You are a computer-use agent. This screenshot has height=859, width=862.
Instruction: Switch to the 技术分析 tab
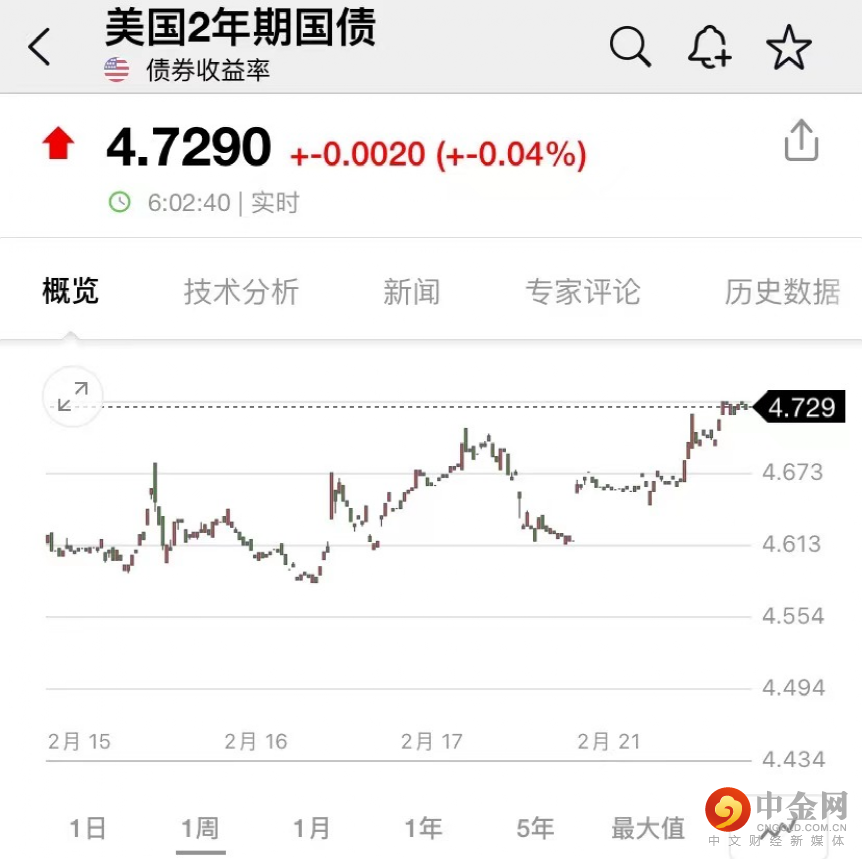241,292
